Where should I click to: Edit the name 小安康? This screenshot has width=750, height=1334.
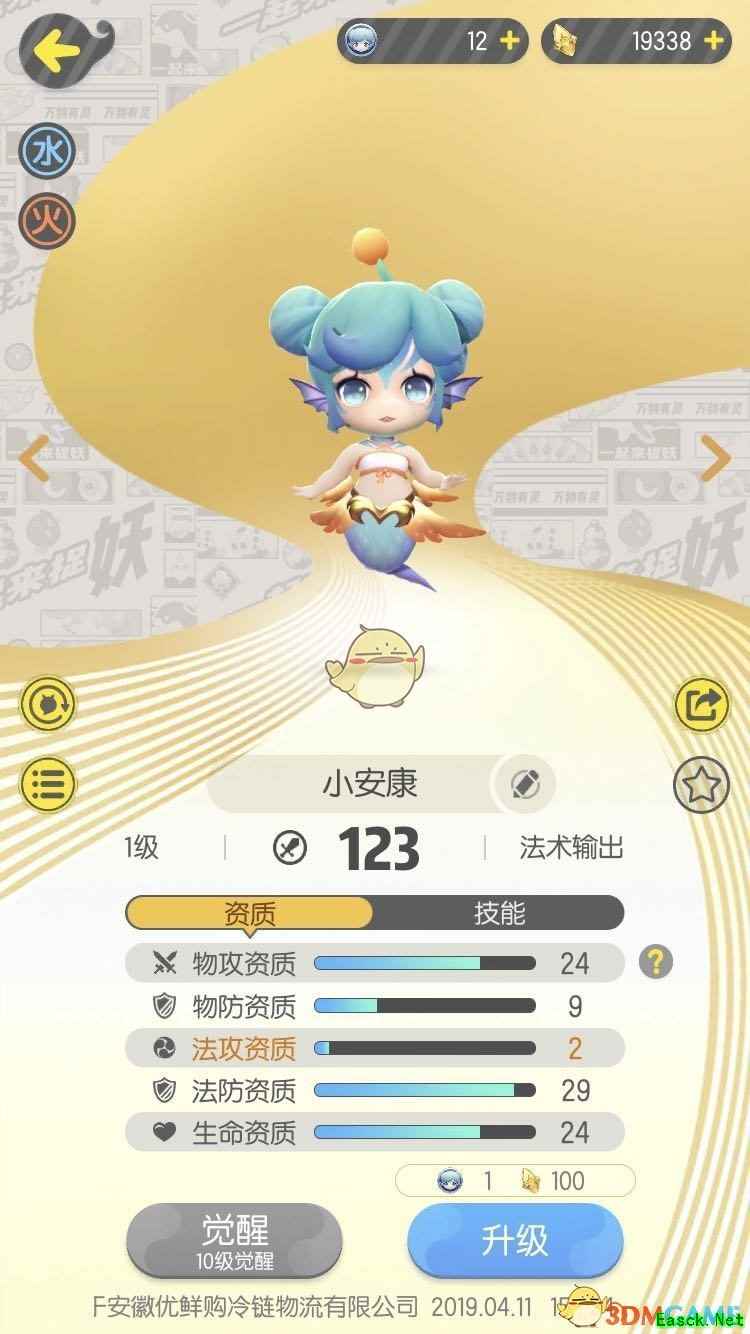pos(525,785)
